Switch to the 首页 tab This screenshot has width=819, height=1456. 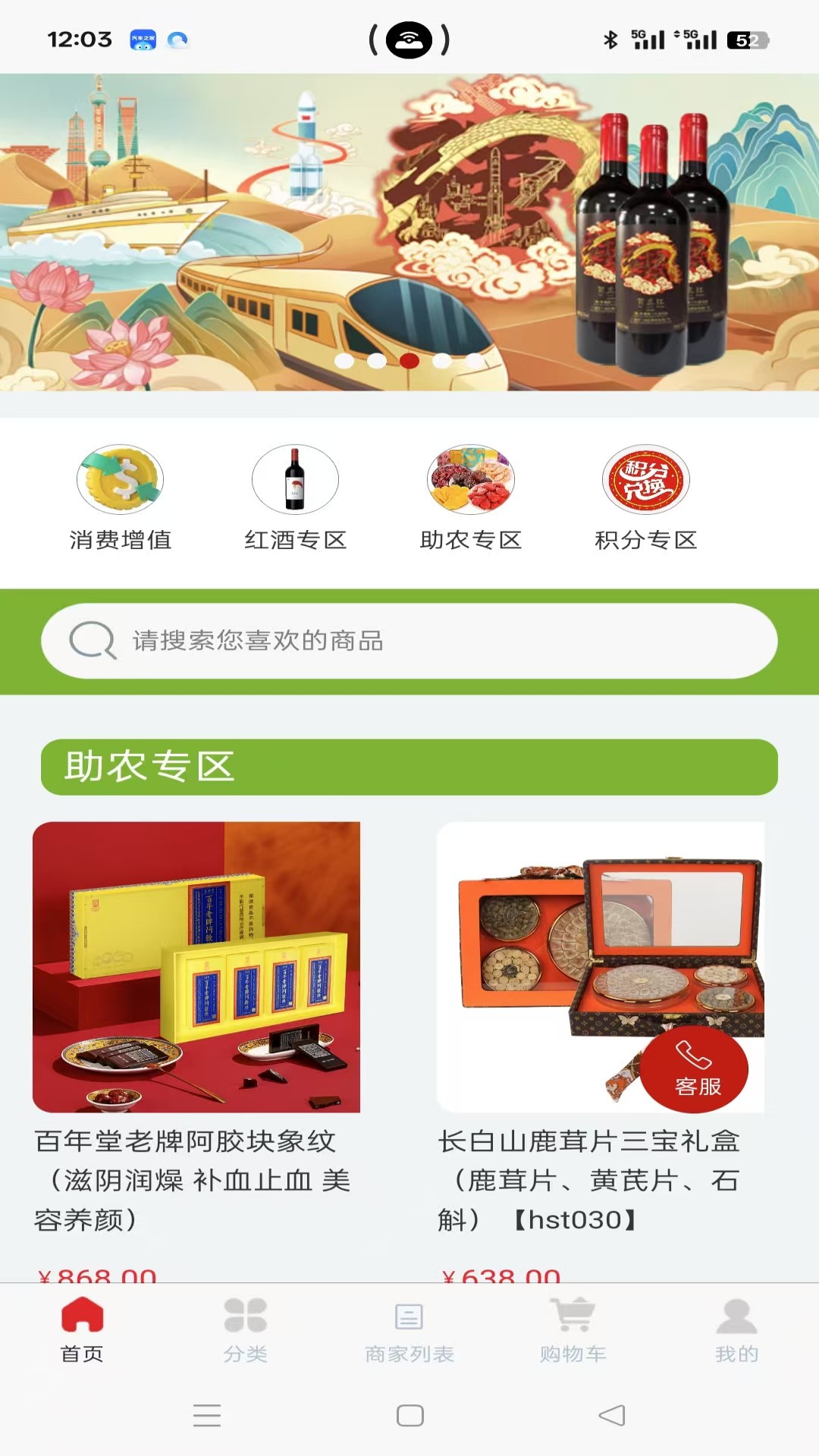83,1335
